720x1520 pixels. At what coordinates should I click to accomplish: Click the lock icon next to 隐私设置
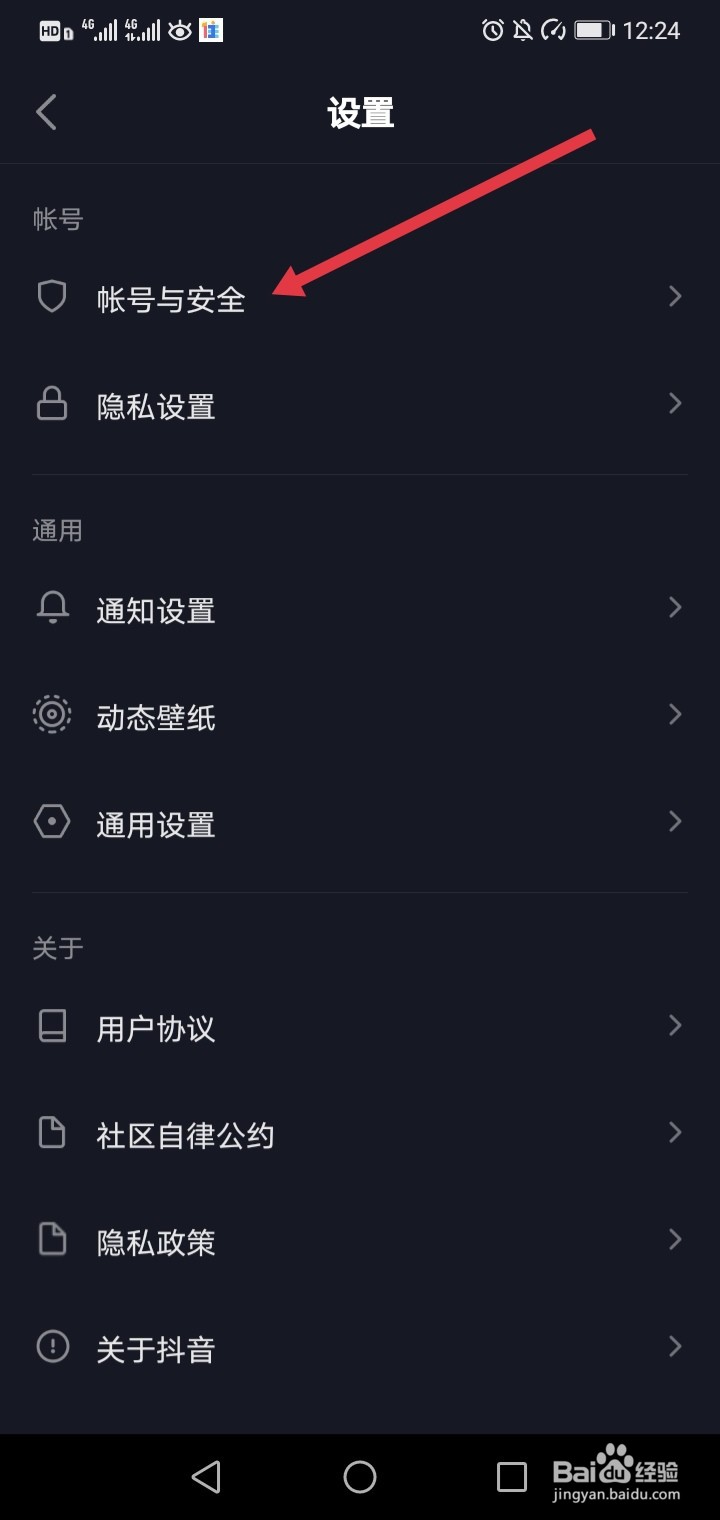click(52, 403)
